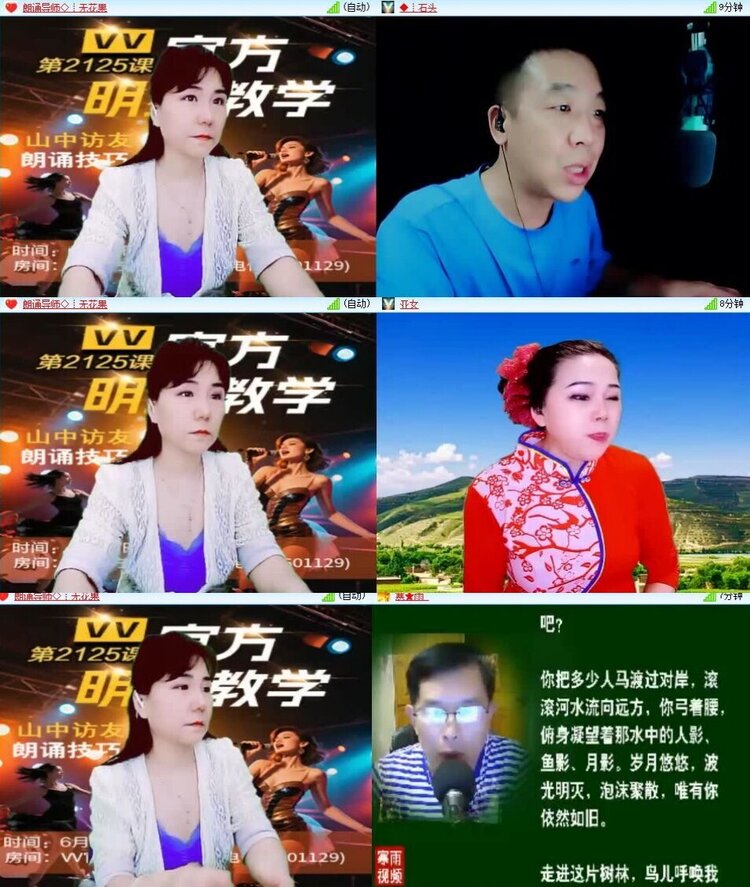Click the video thumbnail of the blue-shirt speaker
The height and width of the screenshot is (887, 750).
tap(560, 155)
